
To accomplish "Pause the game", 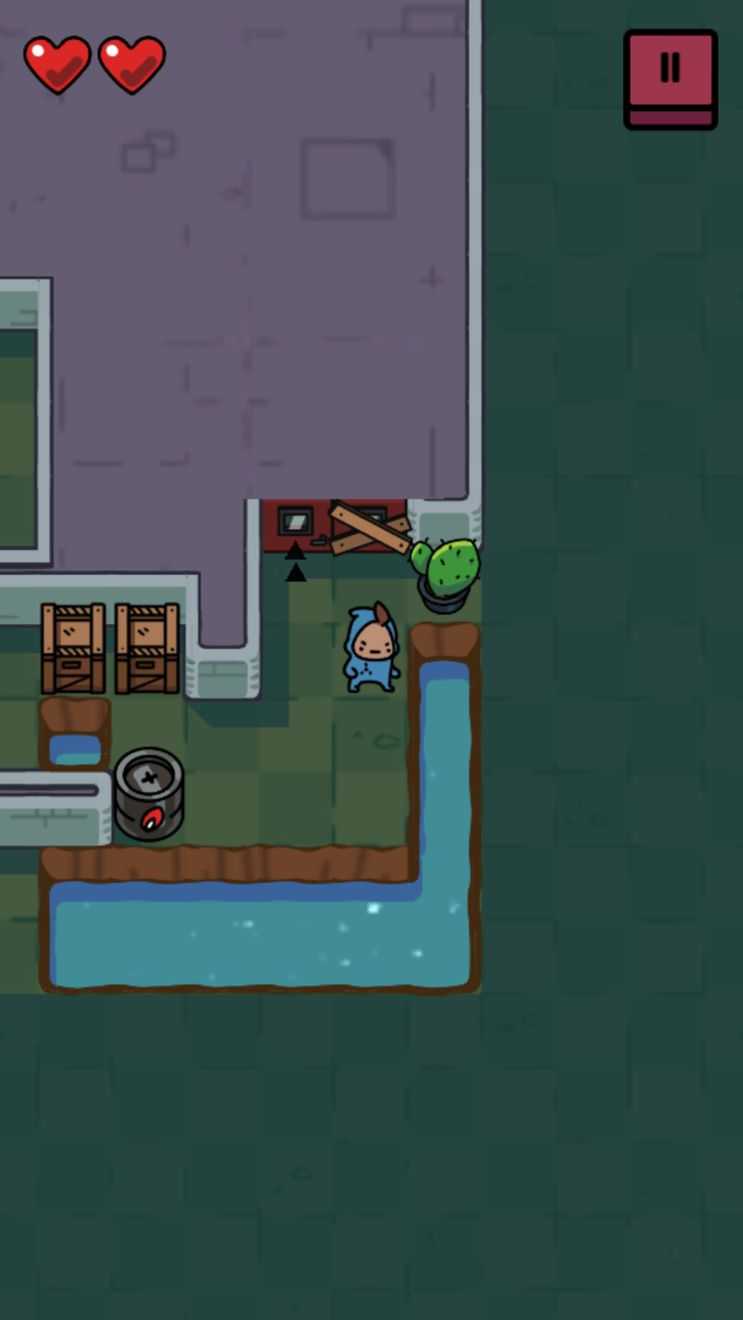I will tap(670, 76).
